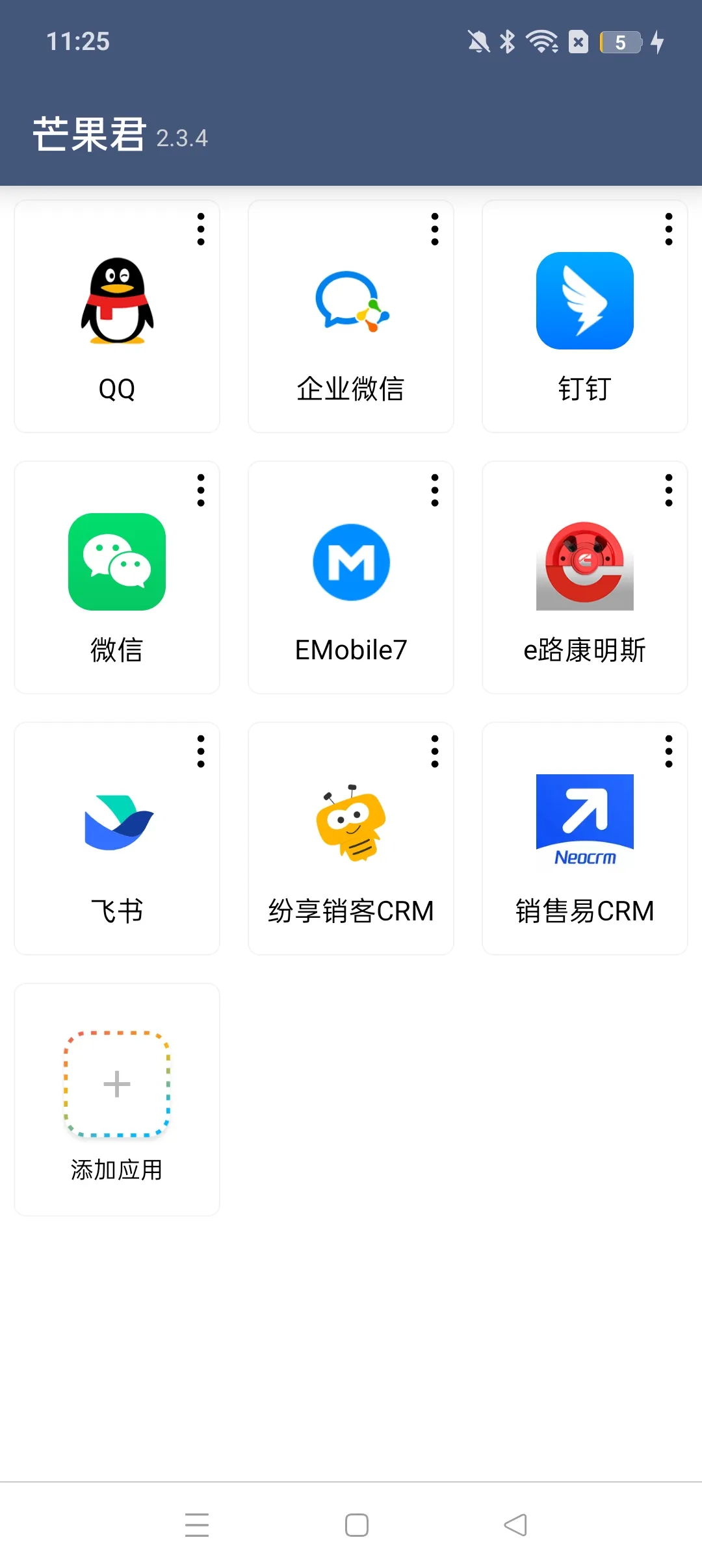702x1568 pixels.
Task: Select the 微信 app label text
Action: pos(116,649)
